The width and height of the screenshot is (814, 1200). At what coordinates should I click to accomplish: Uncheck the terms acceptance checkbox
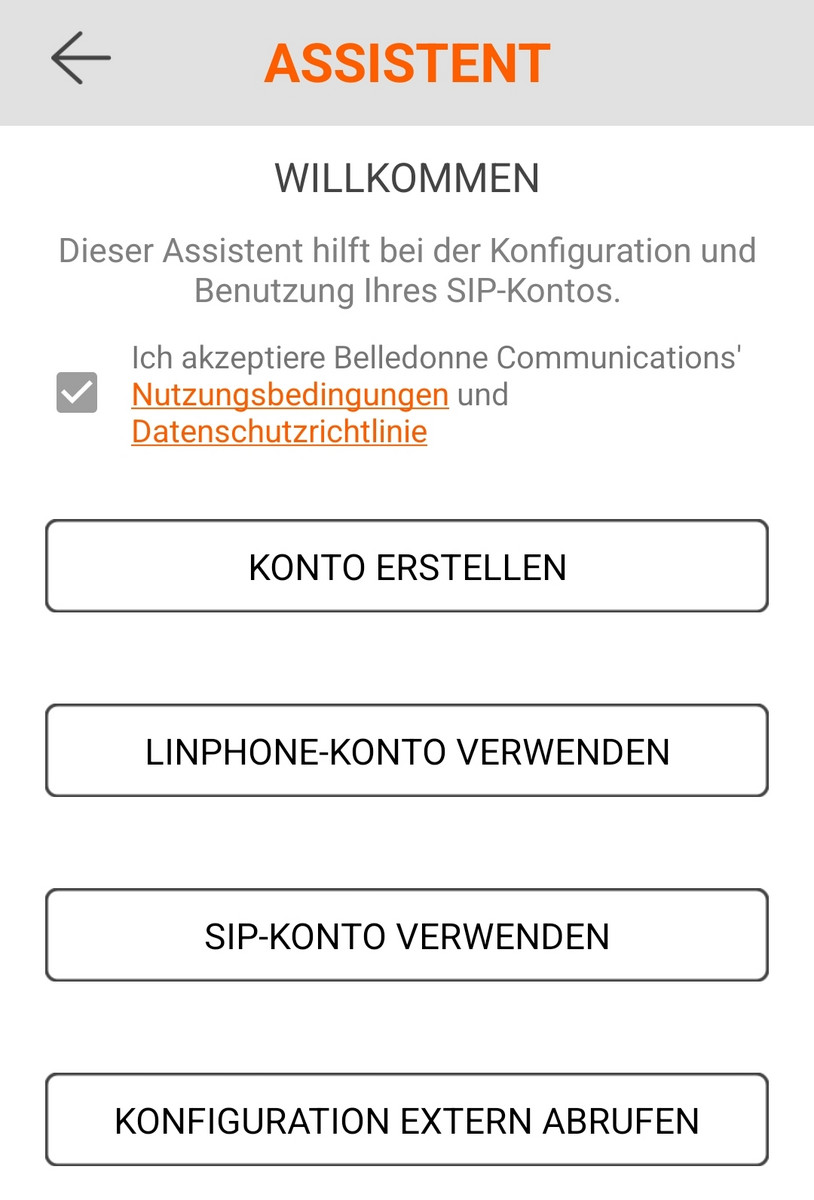(x=77, y=393)
